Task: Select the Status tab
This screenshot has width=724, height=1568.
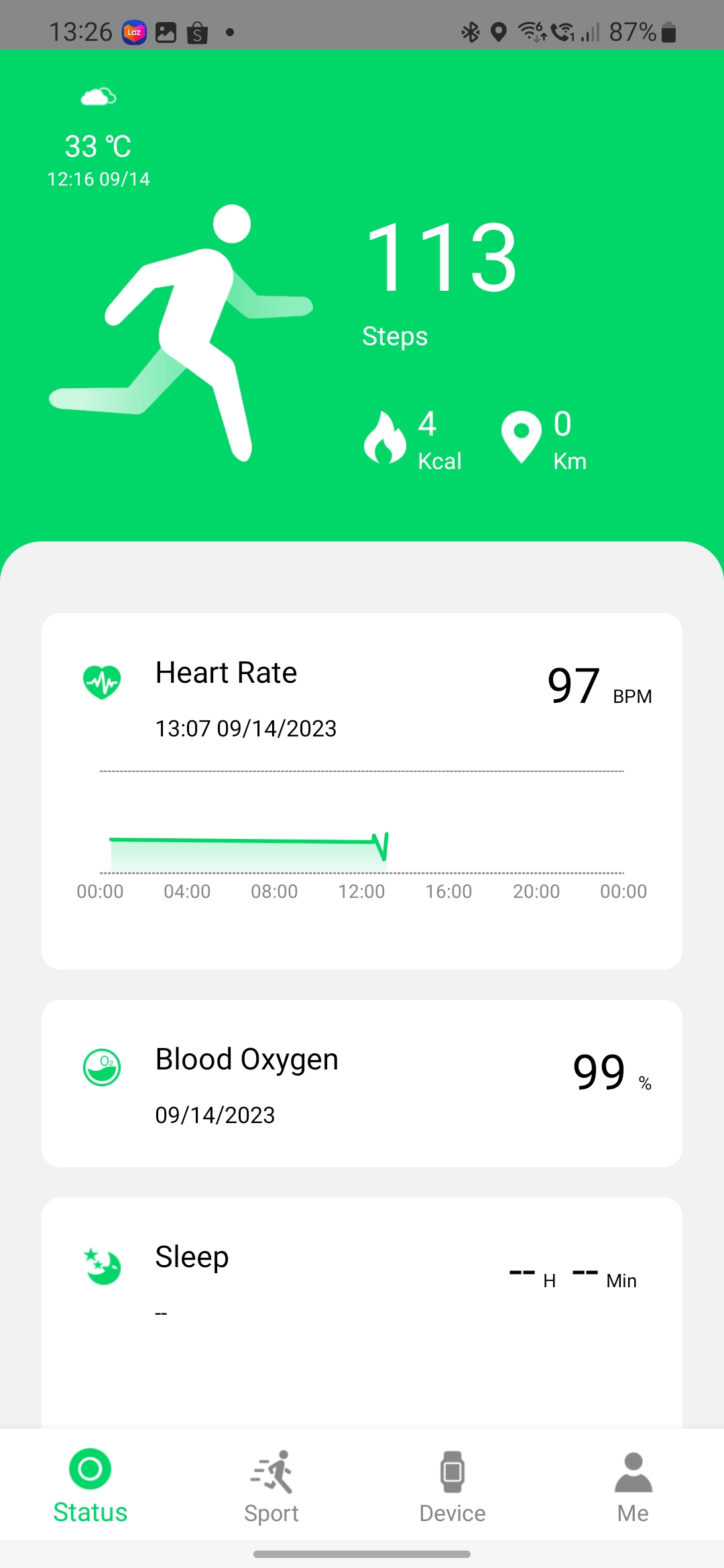Action: click(90, 1484)
